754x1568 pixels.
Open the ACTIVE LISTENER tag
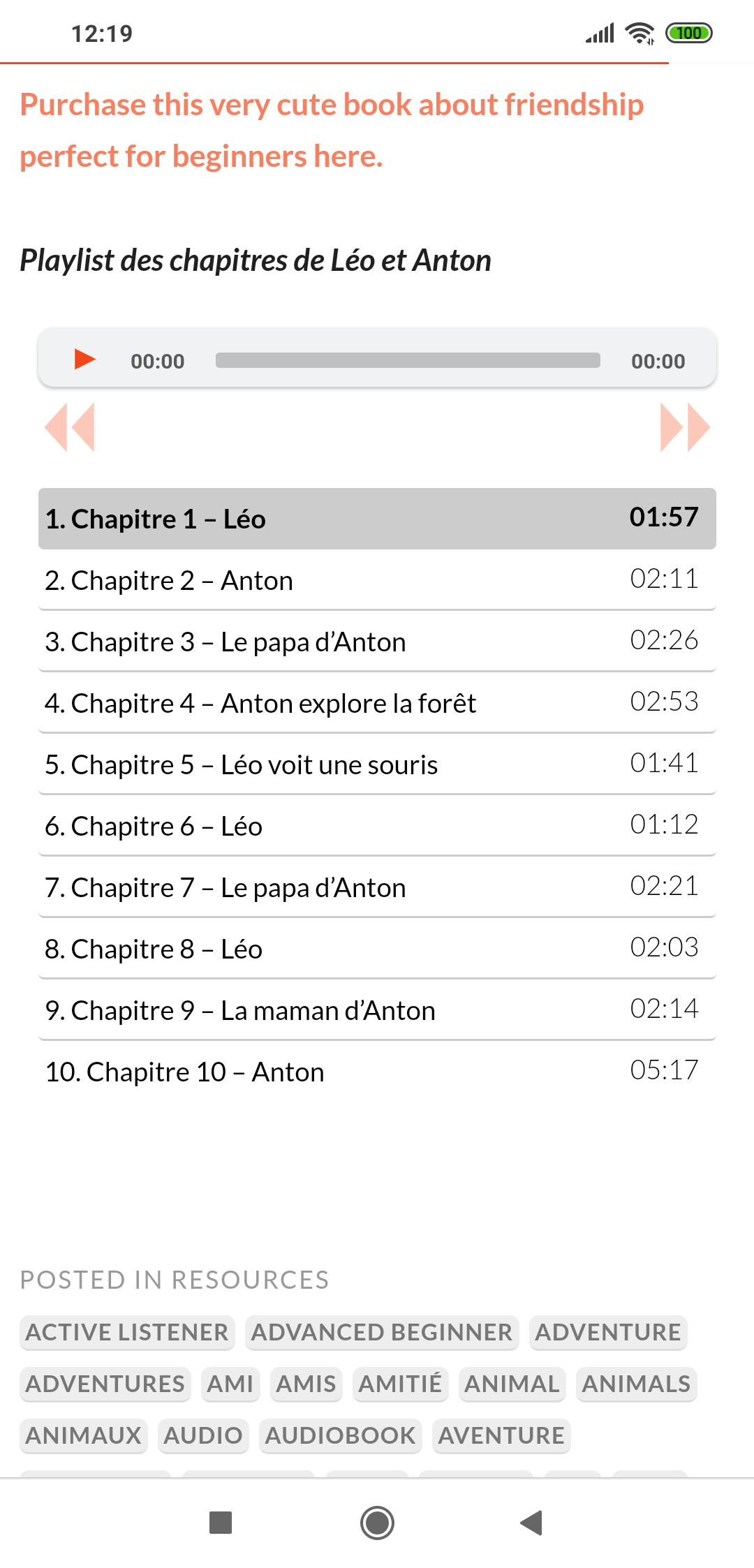(x=127, y=1332)
